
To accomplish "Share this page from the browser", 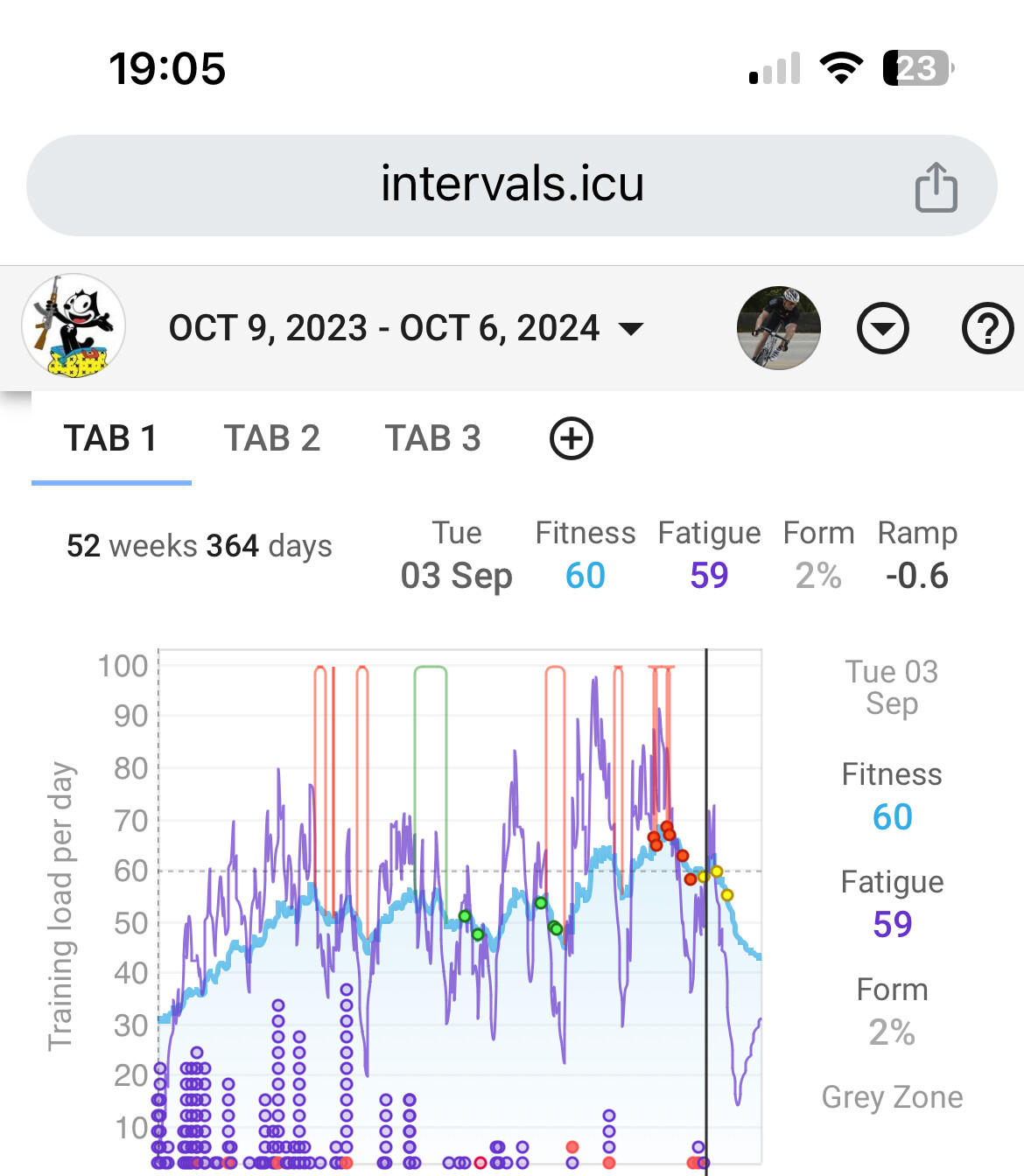I will point(936,186).
